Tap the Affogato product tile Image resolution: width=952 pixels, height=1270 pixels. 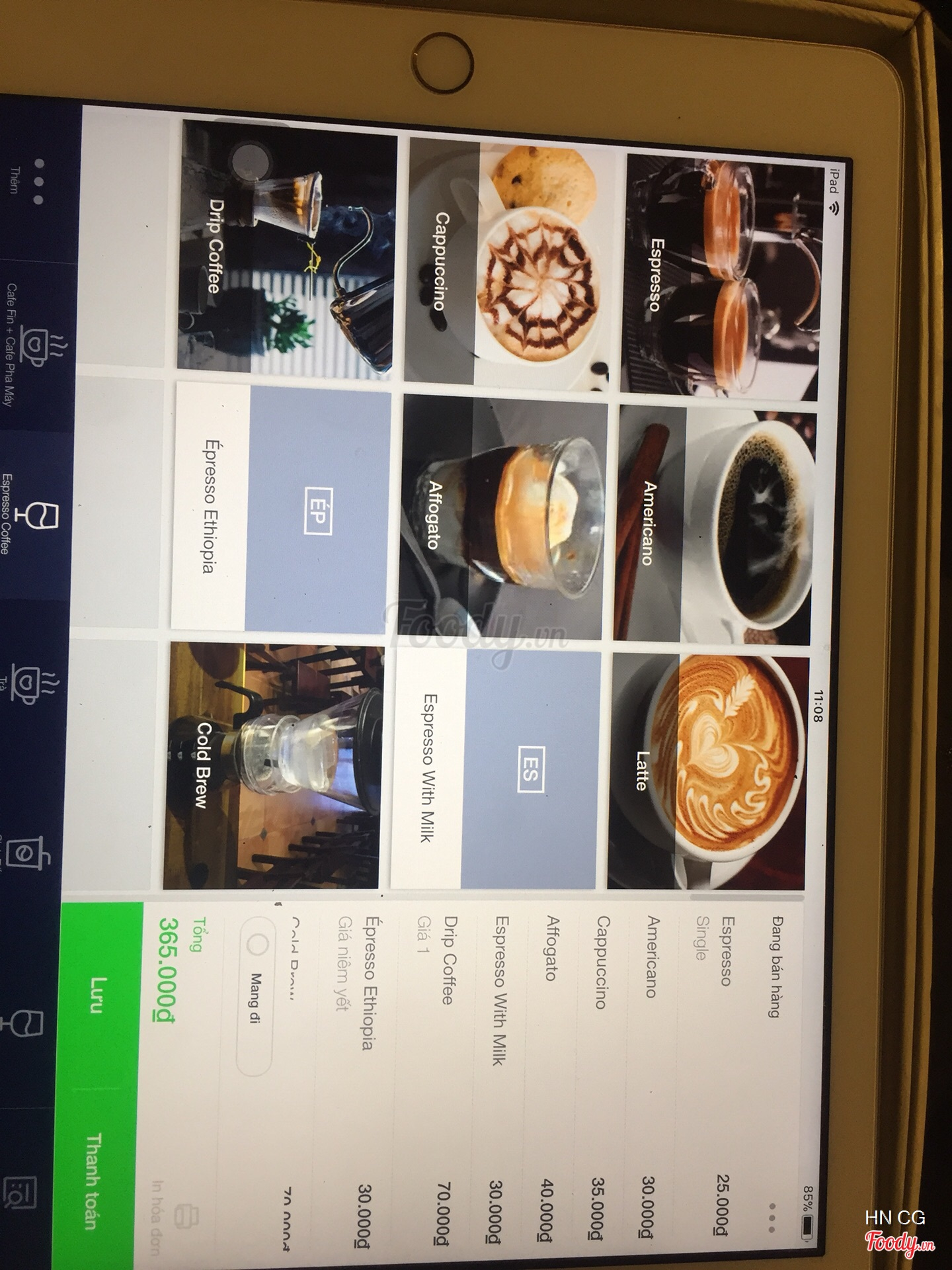point(502,516)
